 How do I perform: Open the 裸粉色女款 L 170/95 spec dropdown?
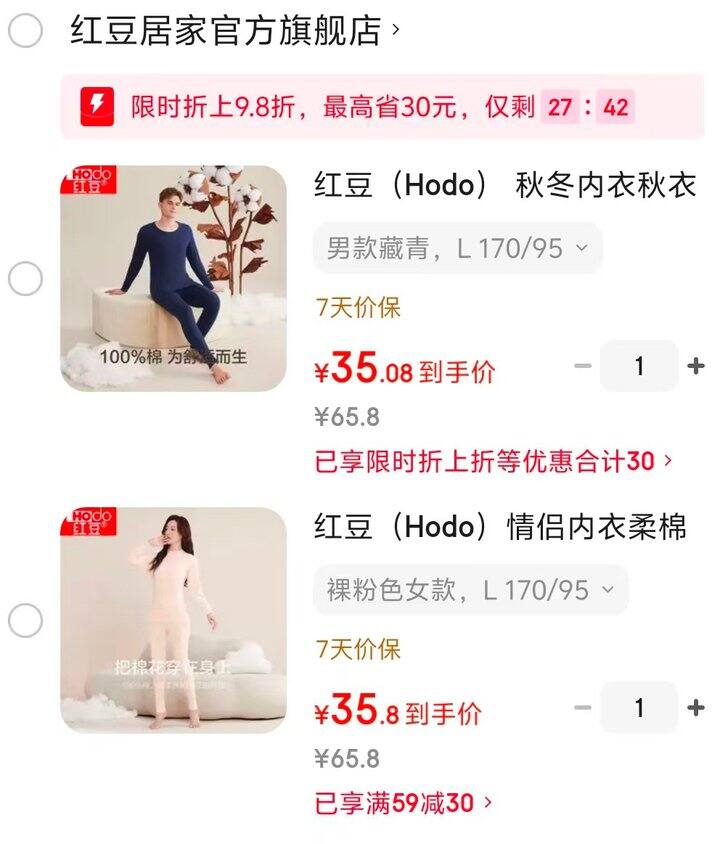tap(468, 591)
